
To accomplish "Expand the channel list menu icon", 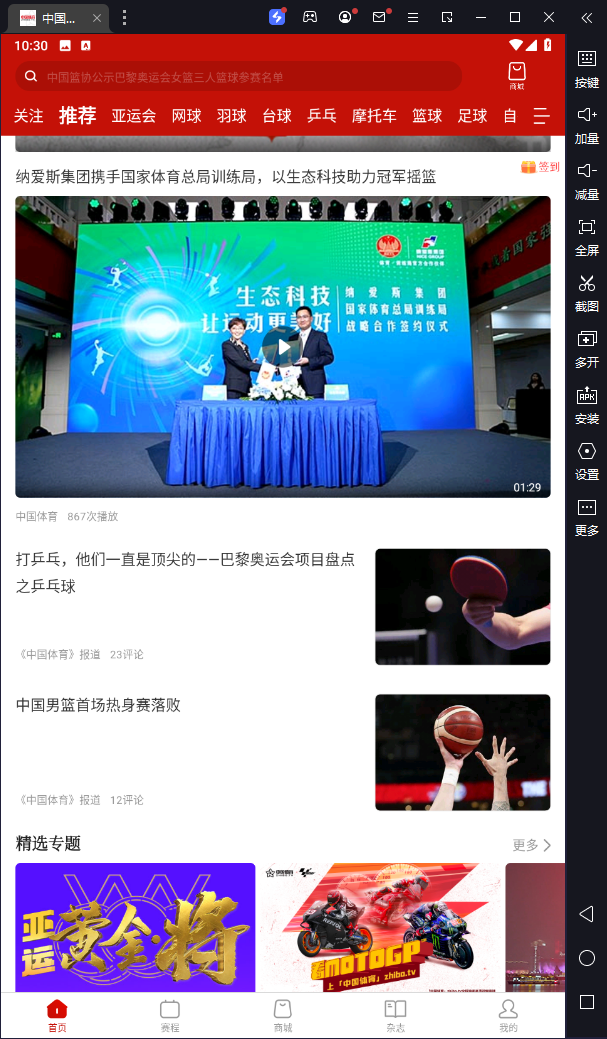I will (x=541, y=116).
